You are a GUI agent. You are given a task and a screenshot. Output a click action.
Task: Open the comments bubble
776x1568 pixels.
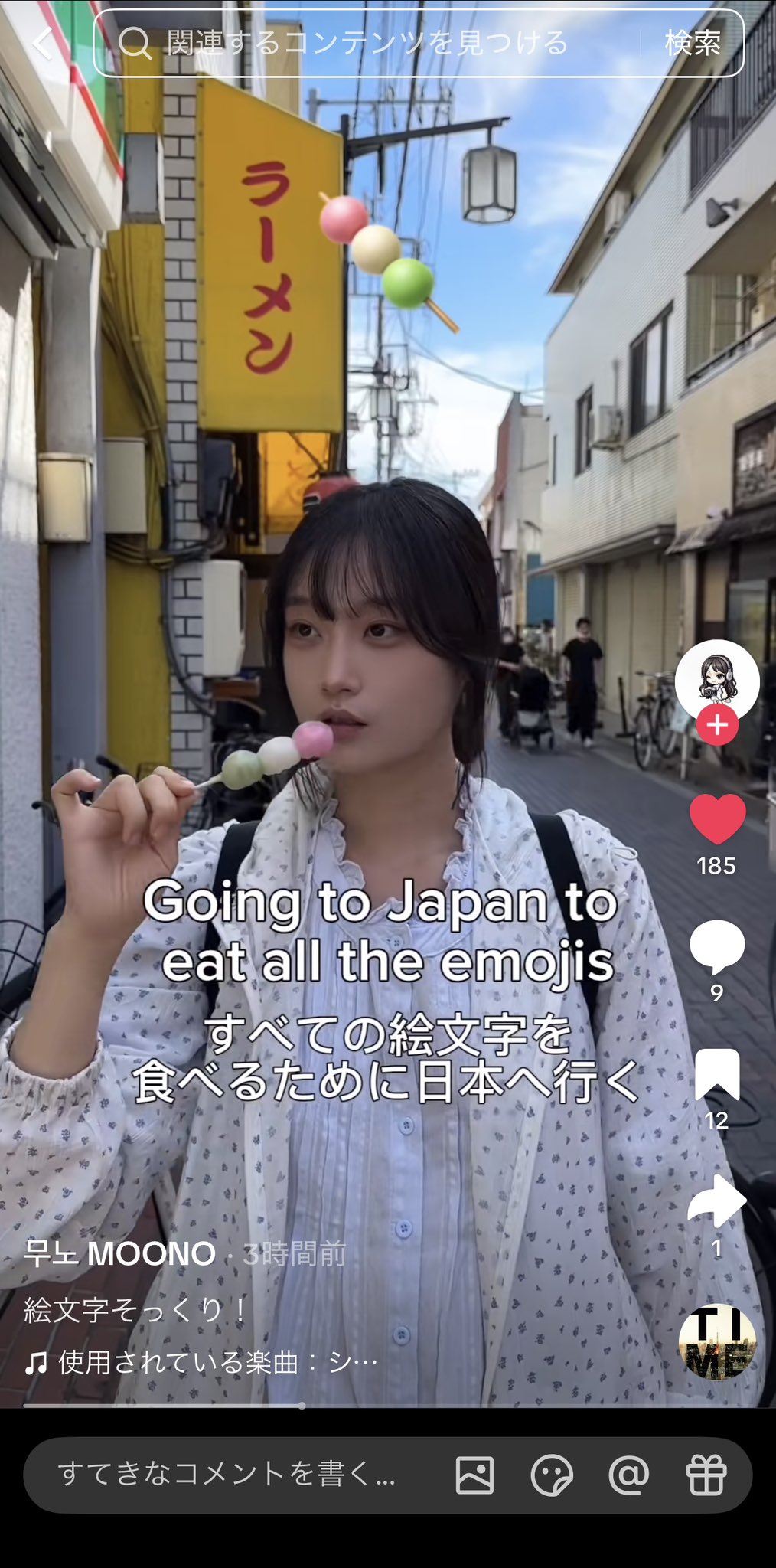717,948
